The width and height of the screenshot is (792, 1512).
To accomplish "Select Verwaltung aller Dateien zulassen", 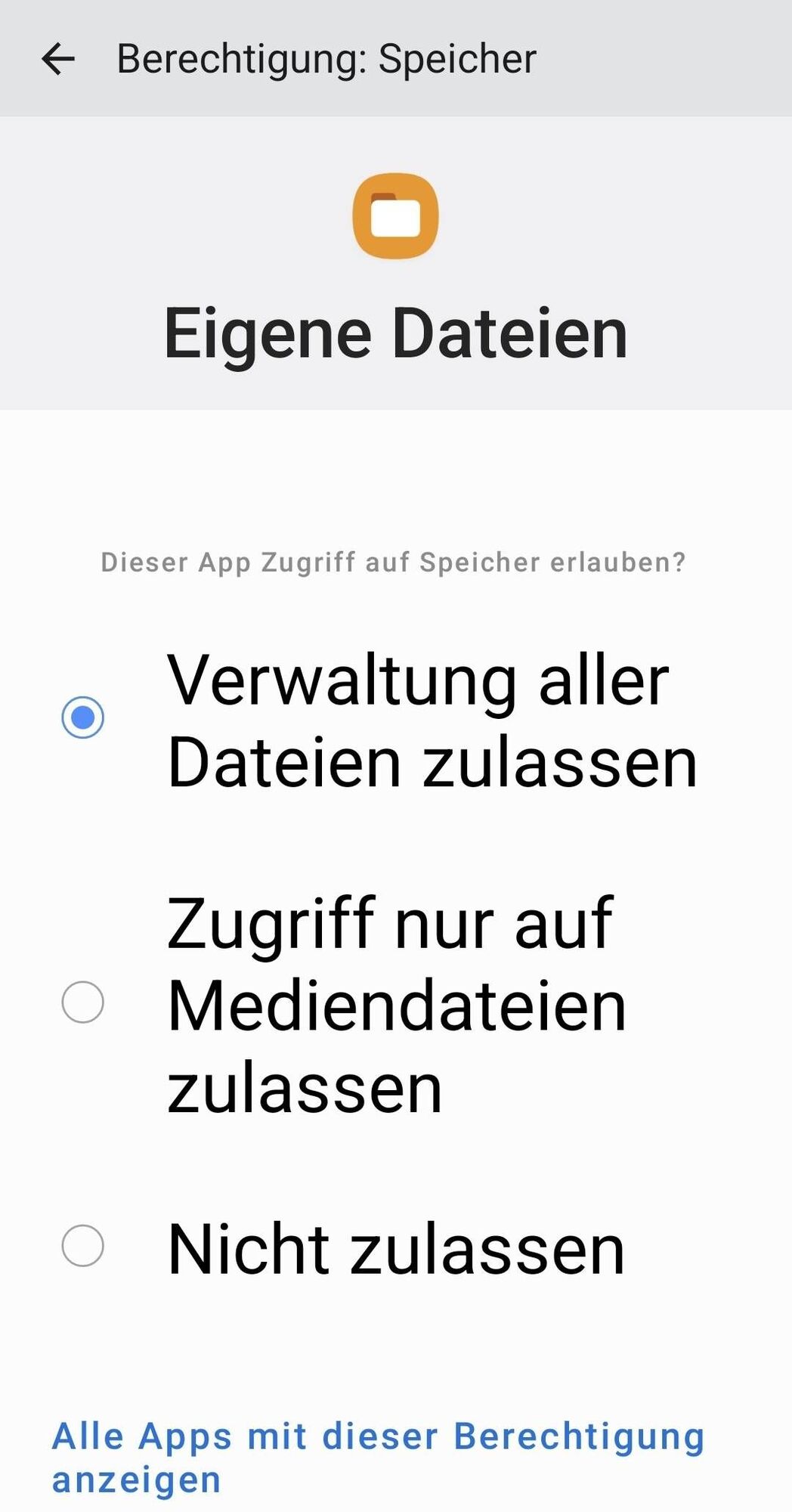I will 83,717.
